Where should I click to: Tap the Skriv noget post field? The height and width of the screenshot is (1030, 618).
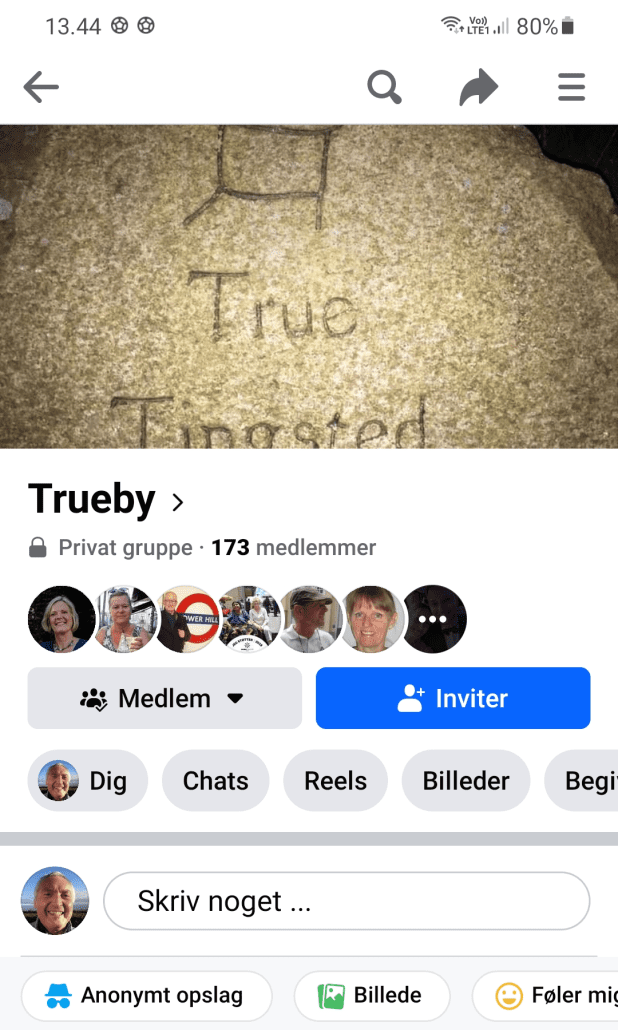pyautogui.click(x=347, y=901)
